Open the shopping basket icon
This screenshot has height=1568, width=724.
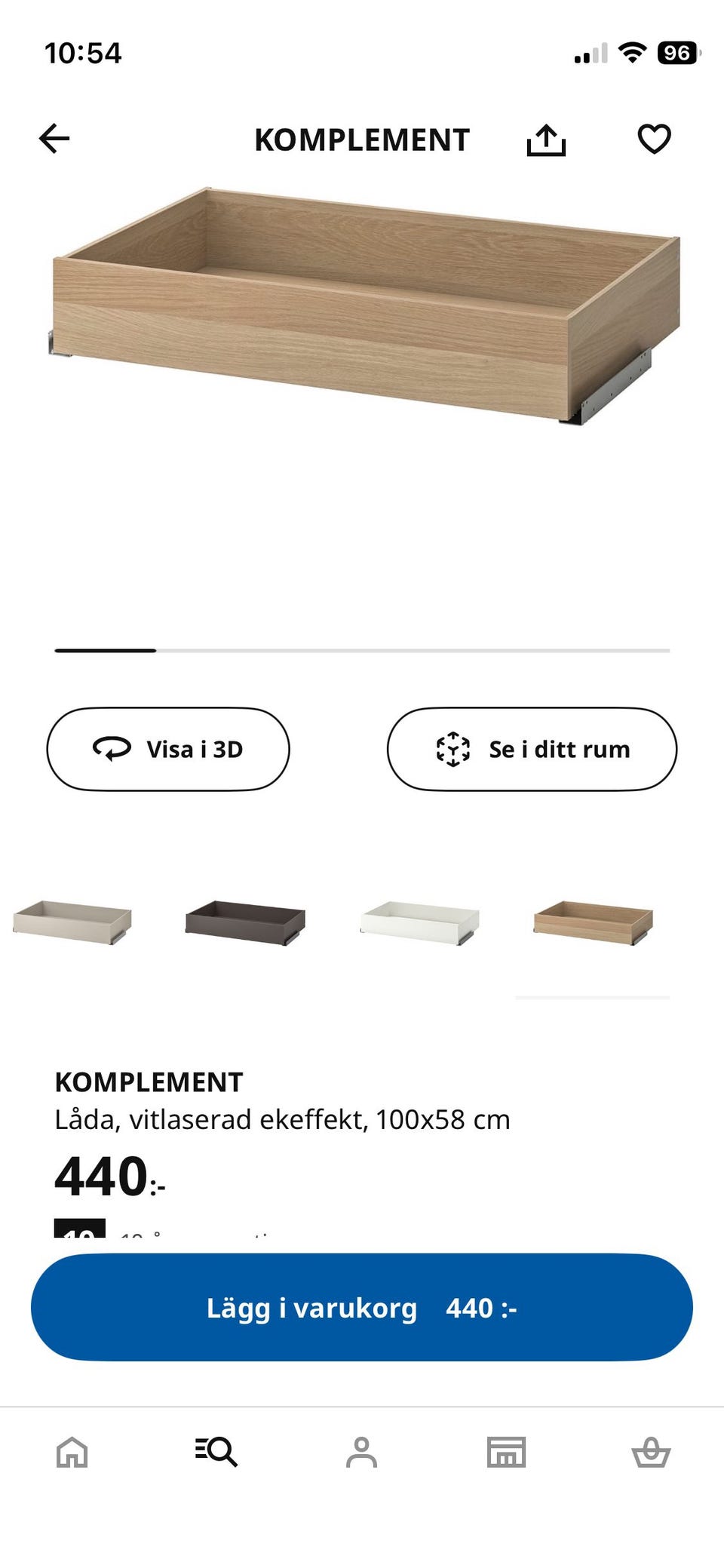pos(652,1453)
